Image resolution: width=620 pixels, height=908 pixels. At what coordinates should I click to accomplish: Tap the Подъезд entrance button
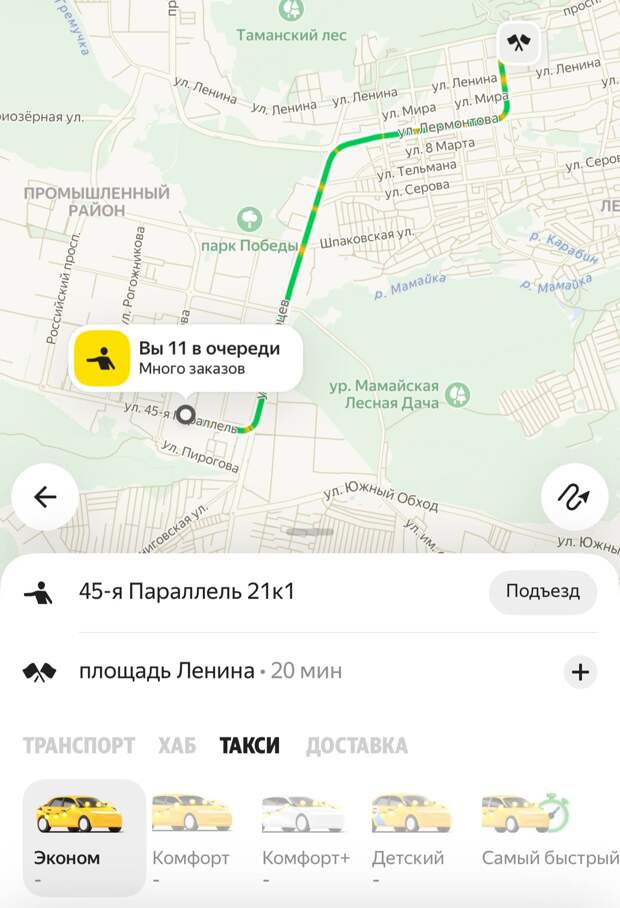click(542, 591)
